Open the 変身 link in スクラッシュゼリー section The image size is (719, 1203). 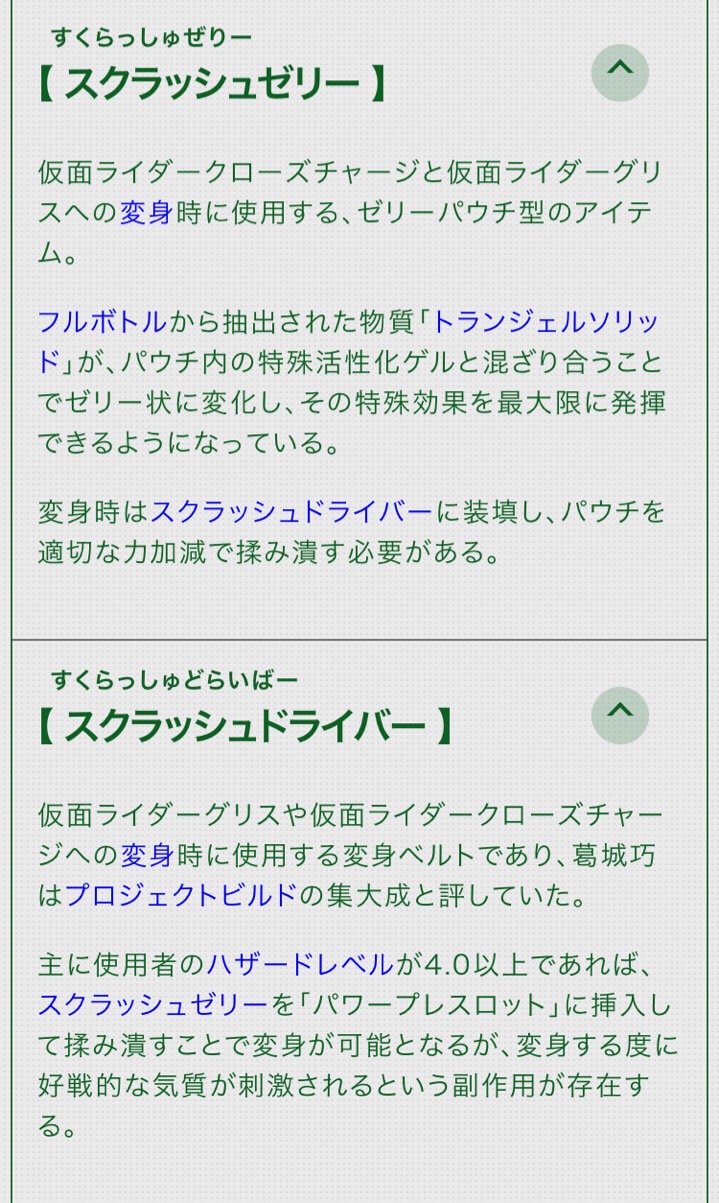click(x=147, y=212)
